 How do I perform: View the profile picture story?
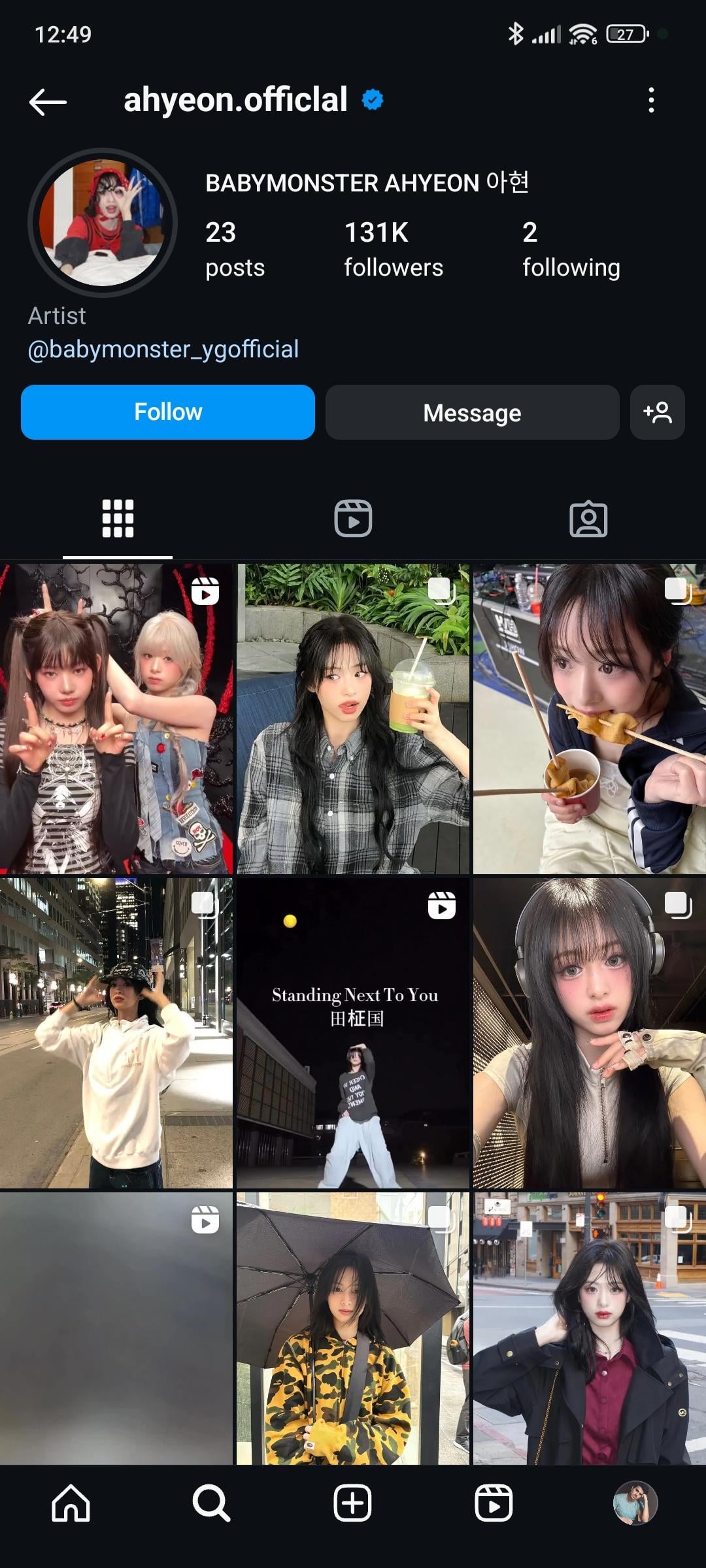point(103,223)
